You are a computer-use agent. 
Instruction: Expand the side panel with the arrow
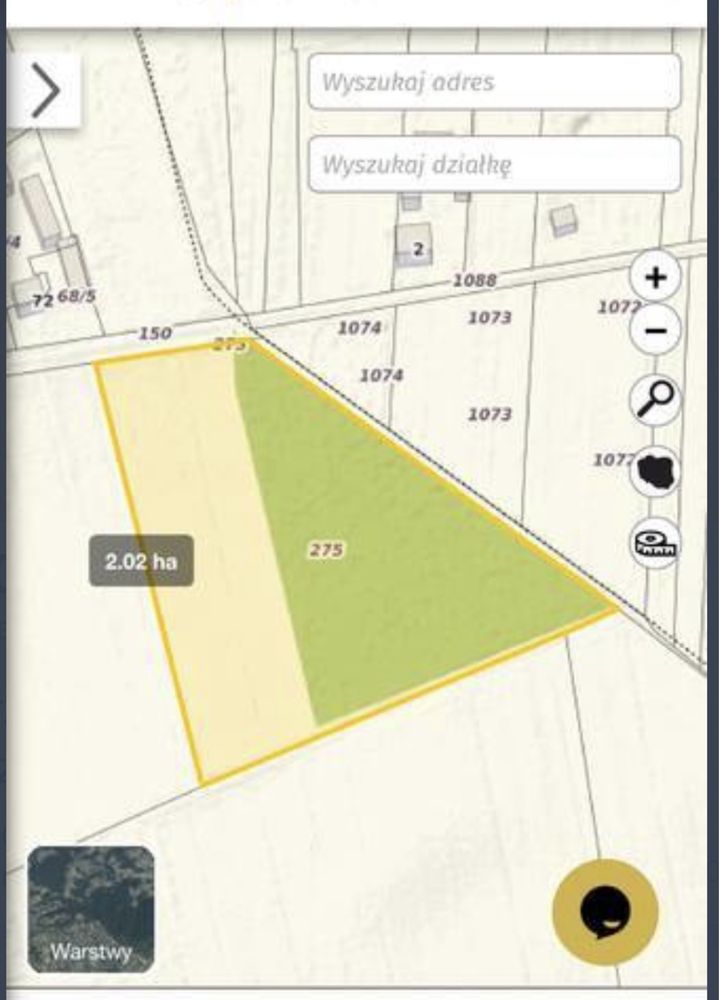(x=45, y=91)
